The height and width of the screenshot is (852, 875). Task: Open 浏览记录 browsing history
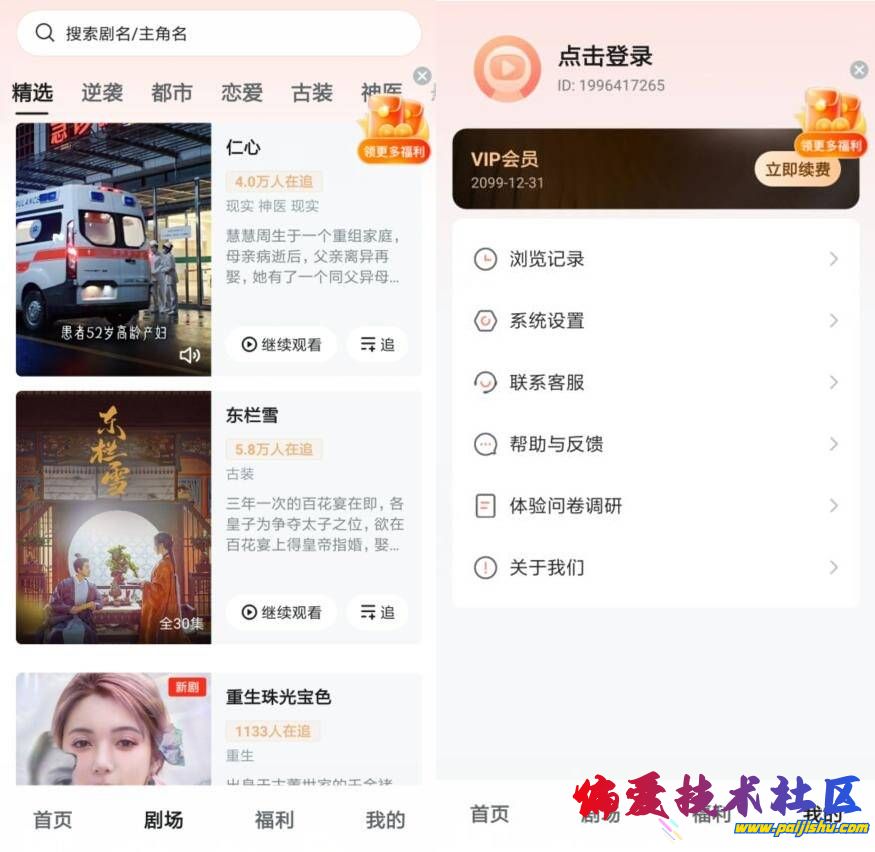click(655, 259)
